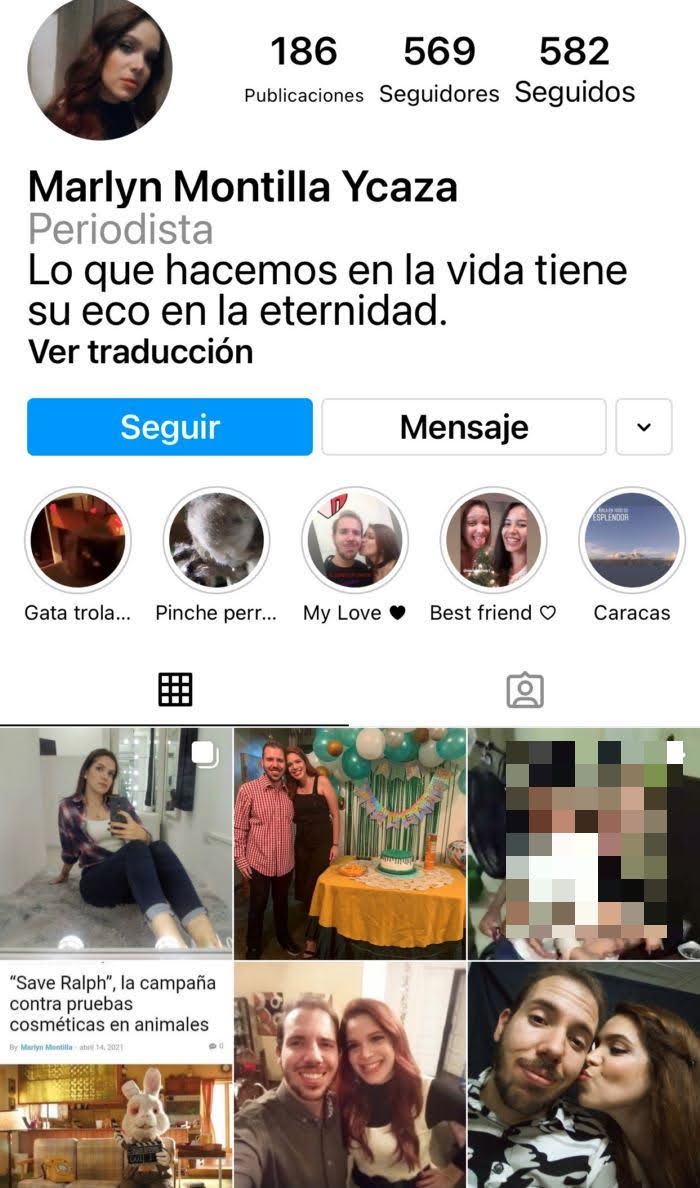
Task: View the Seguidores list
Action: (439, 69)
